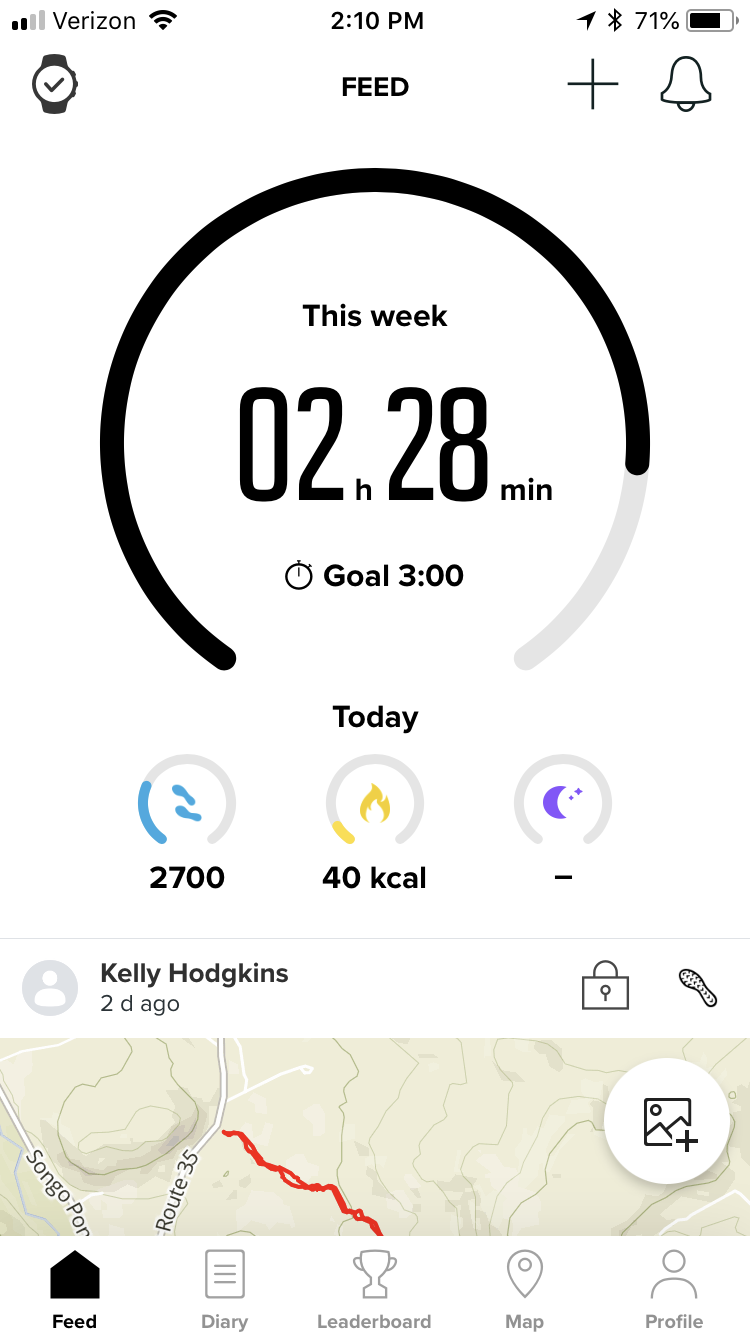750x1334 pixels.
Task: View today's 2700 steps detail
Action: tap(187, 822)
